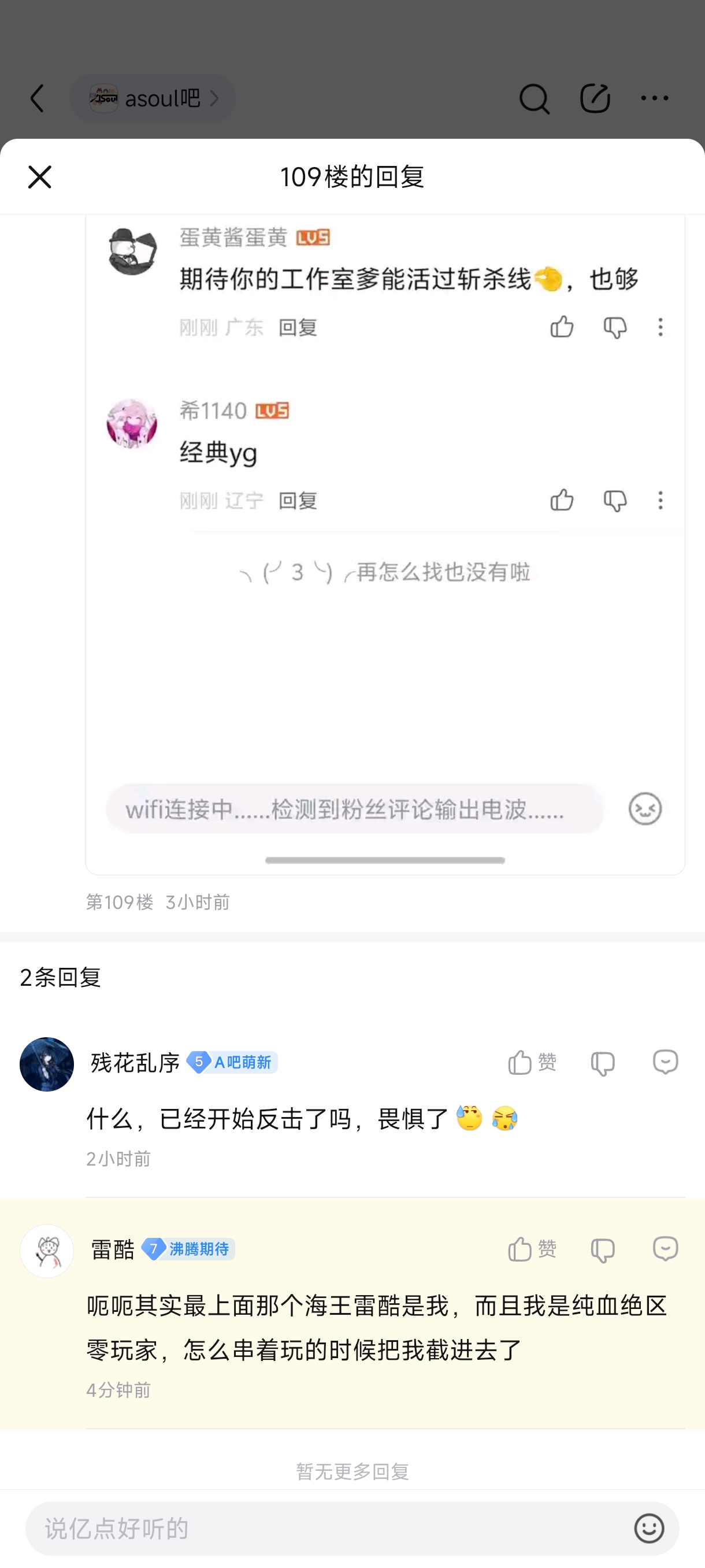Reply to 雷酷's comment

point(665,1249)
